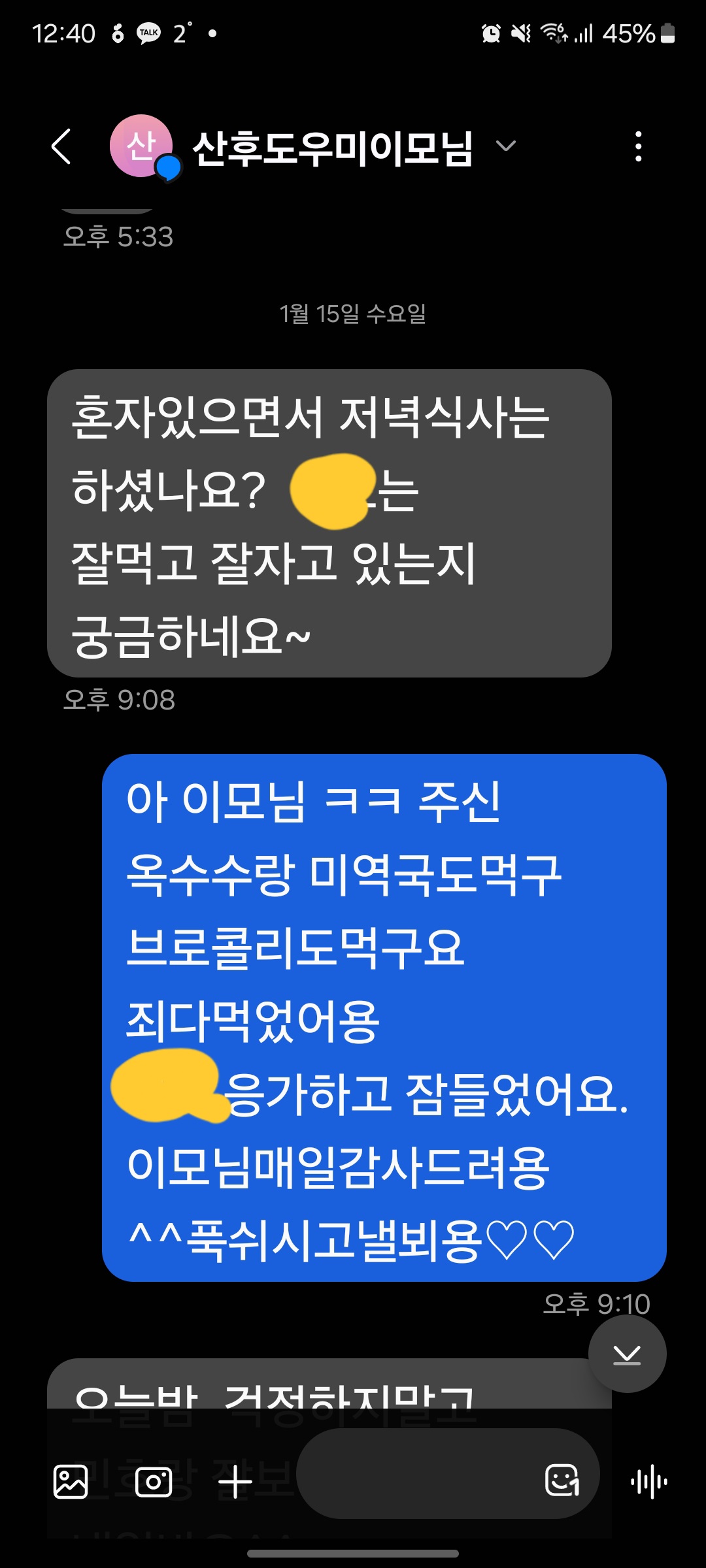
Task: Open 산후도우미이모님 contact avatar
Action: [x=142, y=146]
